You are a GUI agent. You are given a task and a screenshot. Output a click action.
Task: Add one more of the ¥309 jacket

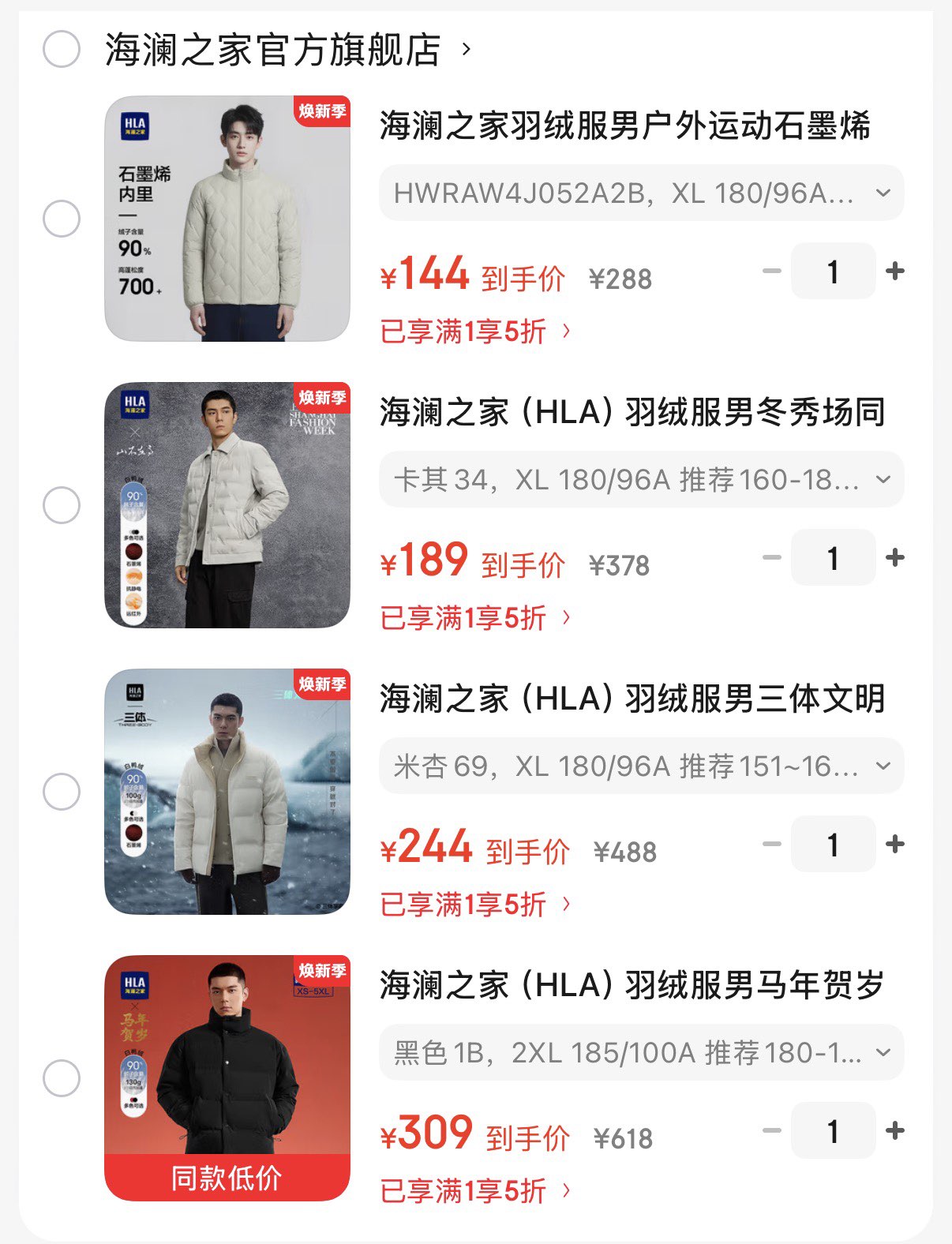point(895,1131)
